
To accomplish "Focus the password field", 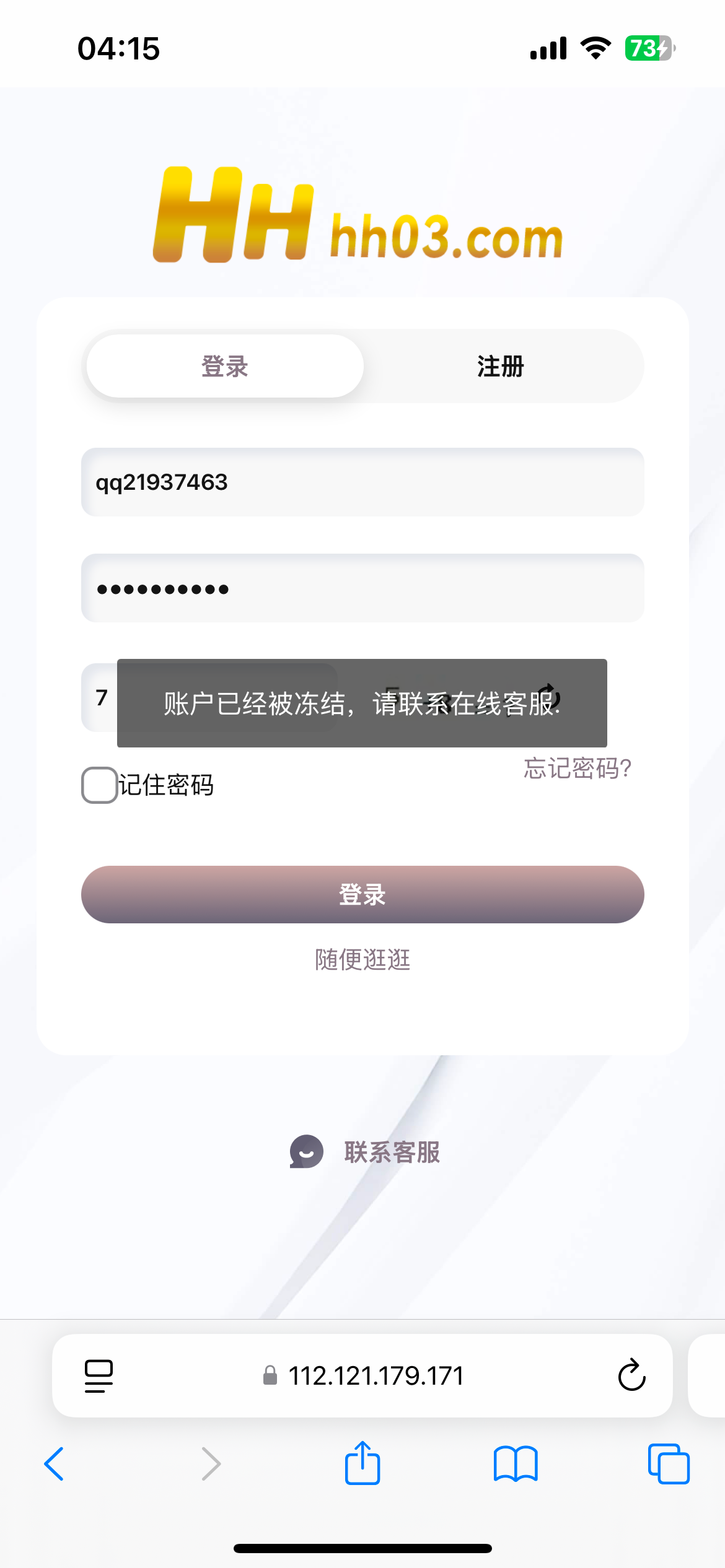I will tap(362, 588).
